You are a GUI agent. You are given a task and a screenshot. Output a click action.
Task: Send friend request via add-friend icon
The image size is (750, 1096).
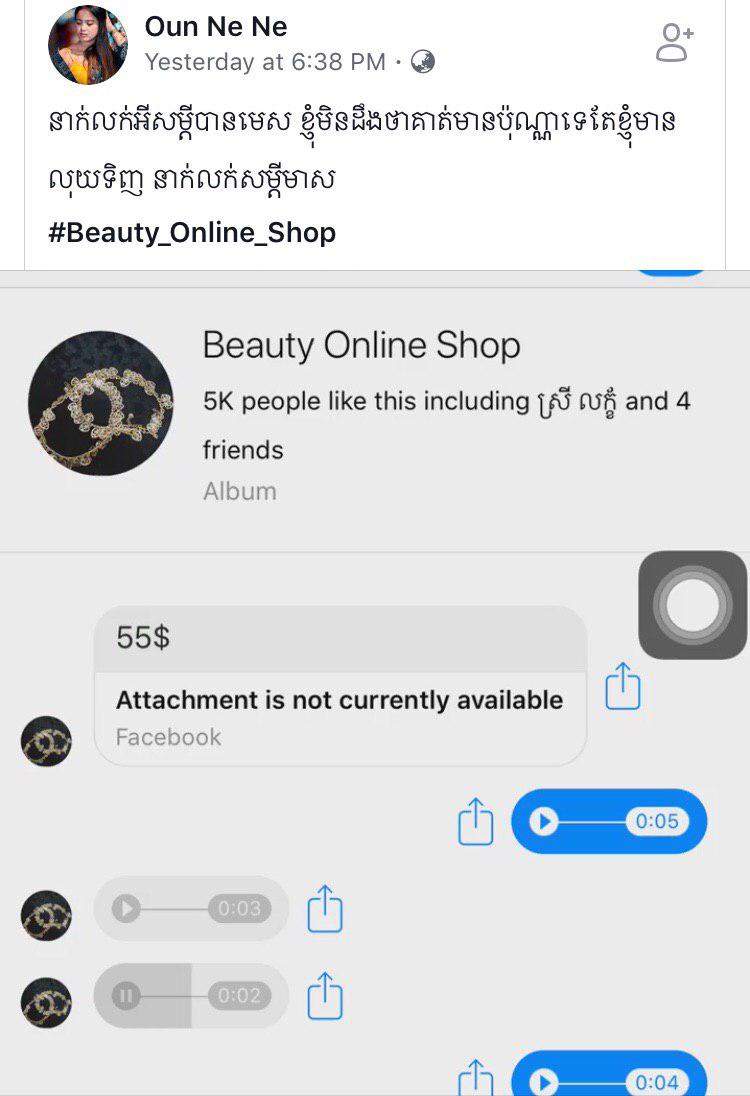[x=674, y=43]
